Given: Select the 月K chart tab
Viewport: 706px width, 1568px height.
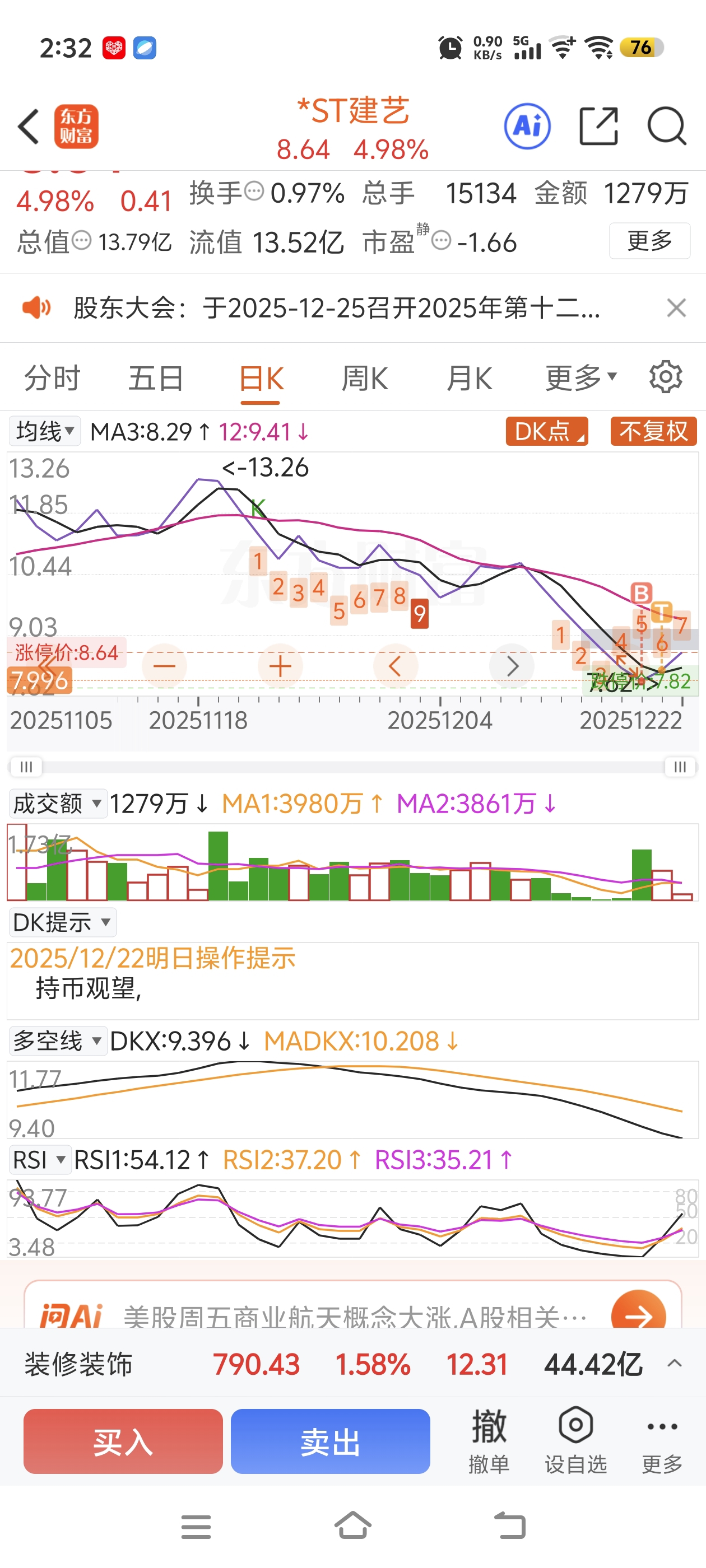Looking at the screenshot, I should 468,379.
